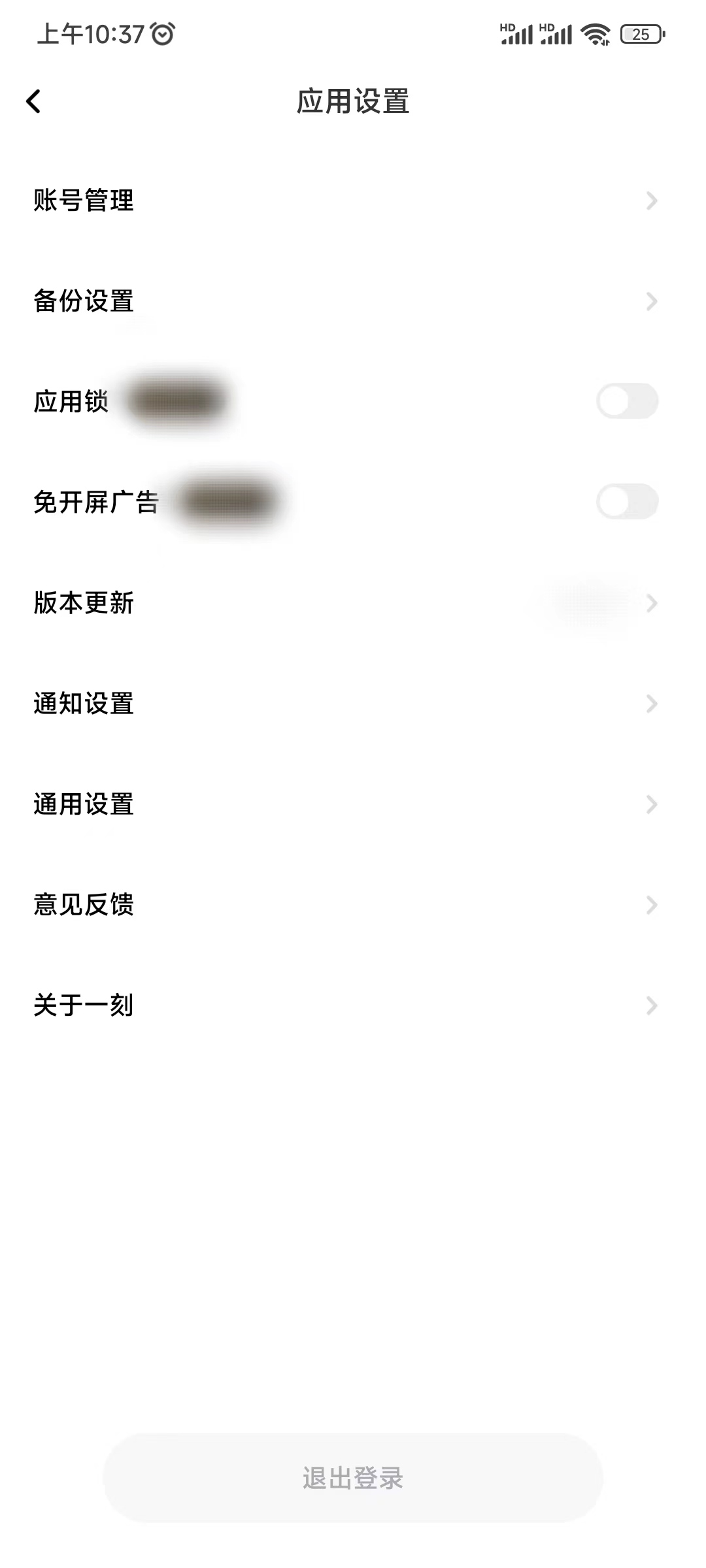Screen dimensions: 706x1568
Task: Toggle the app lock switch off again
Action: [x=627, y=400]
